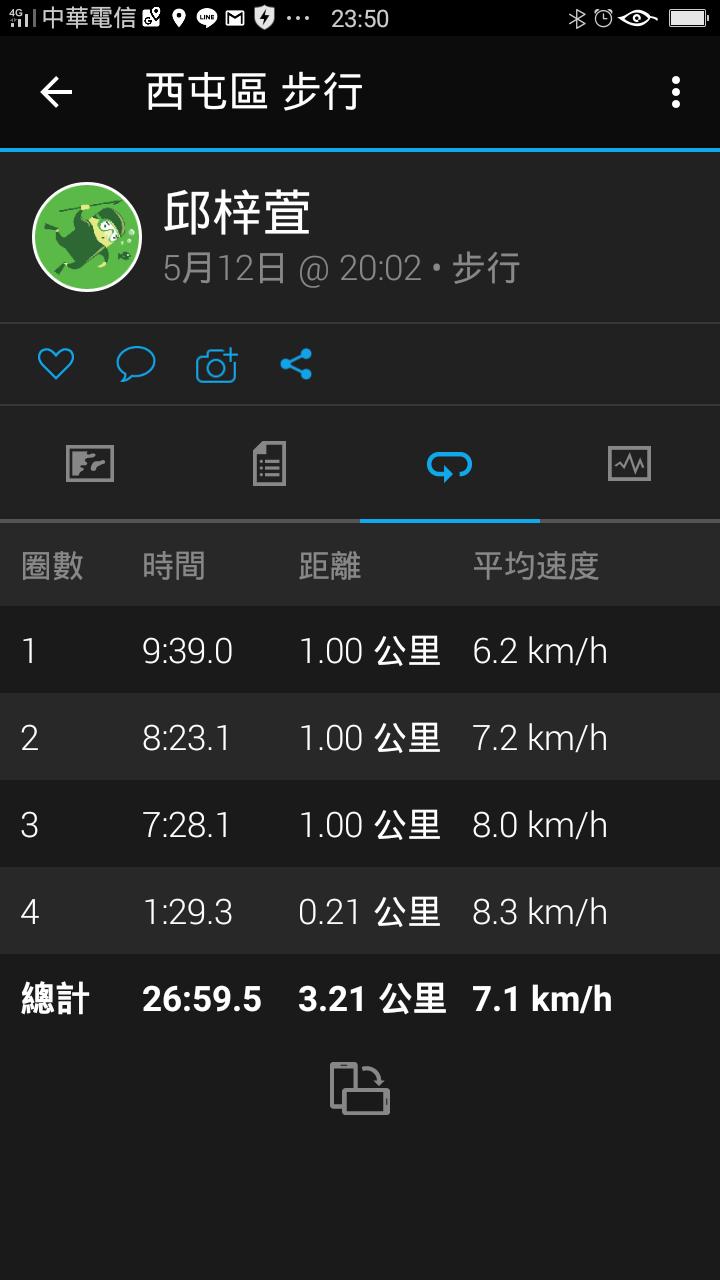Switch to the charts tab
Screen dimensions: 720x1280
pyautogui.click(x=629, y=464)
